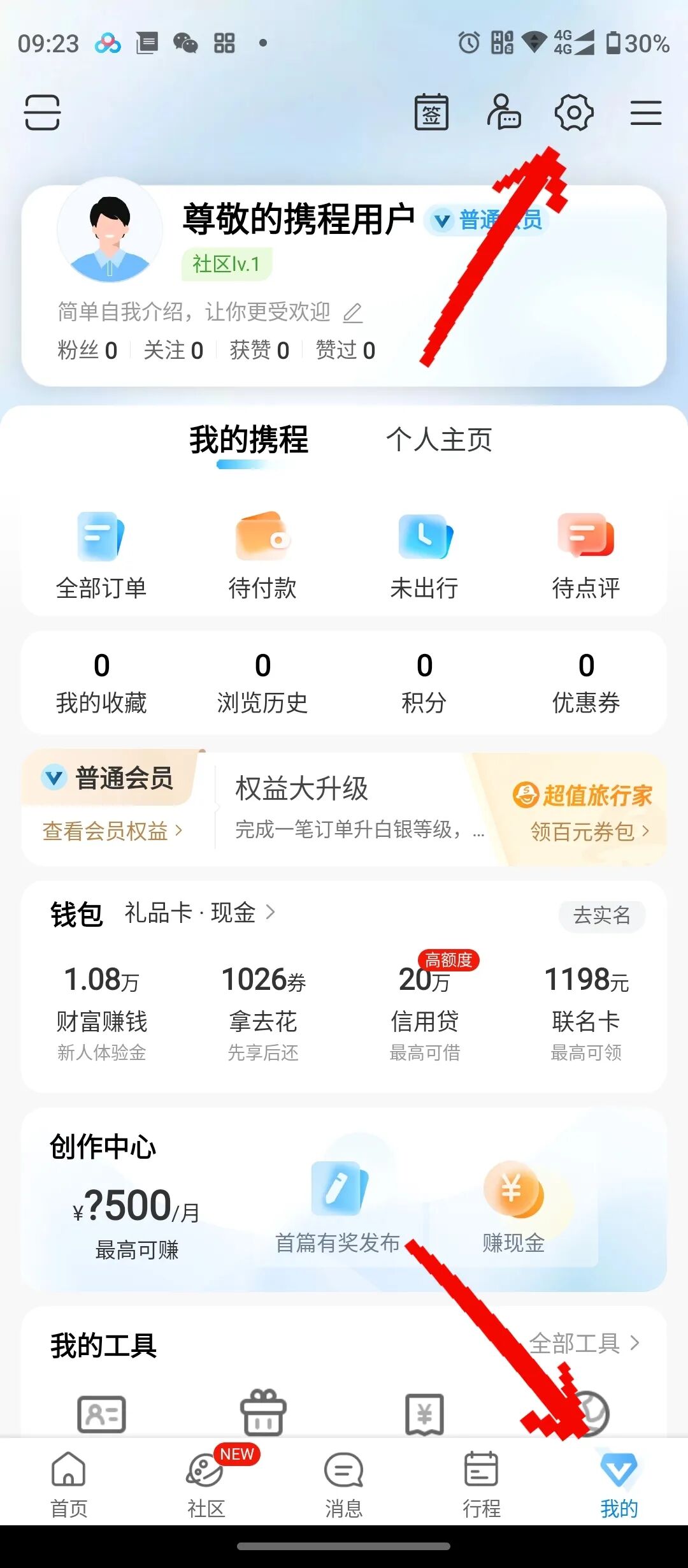View 全部订单
The image size is (688, 1568).
(101, 556)
